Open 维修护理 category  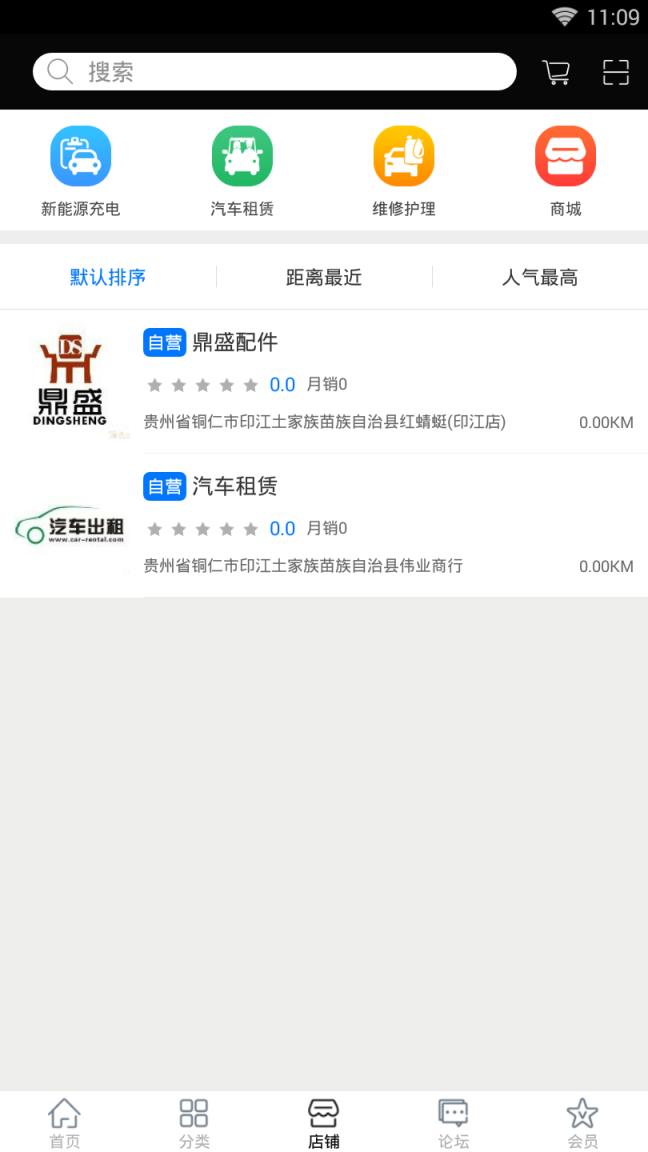point(404,170)
